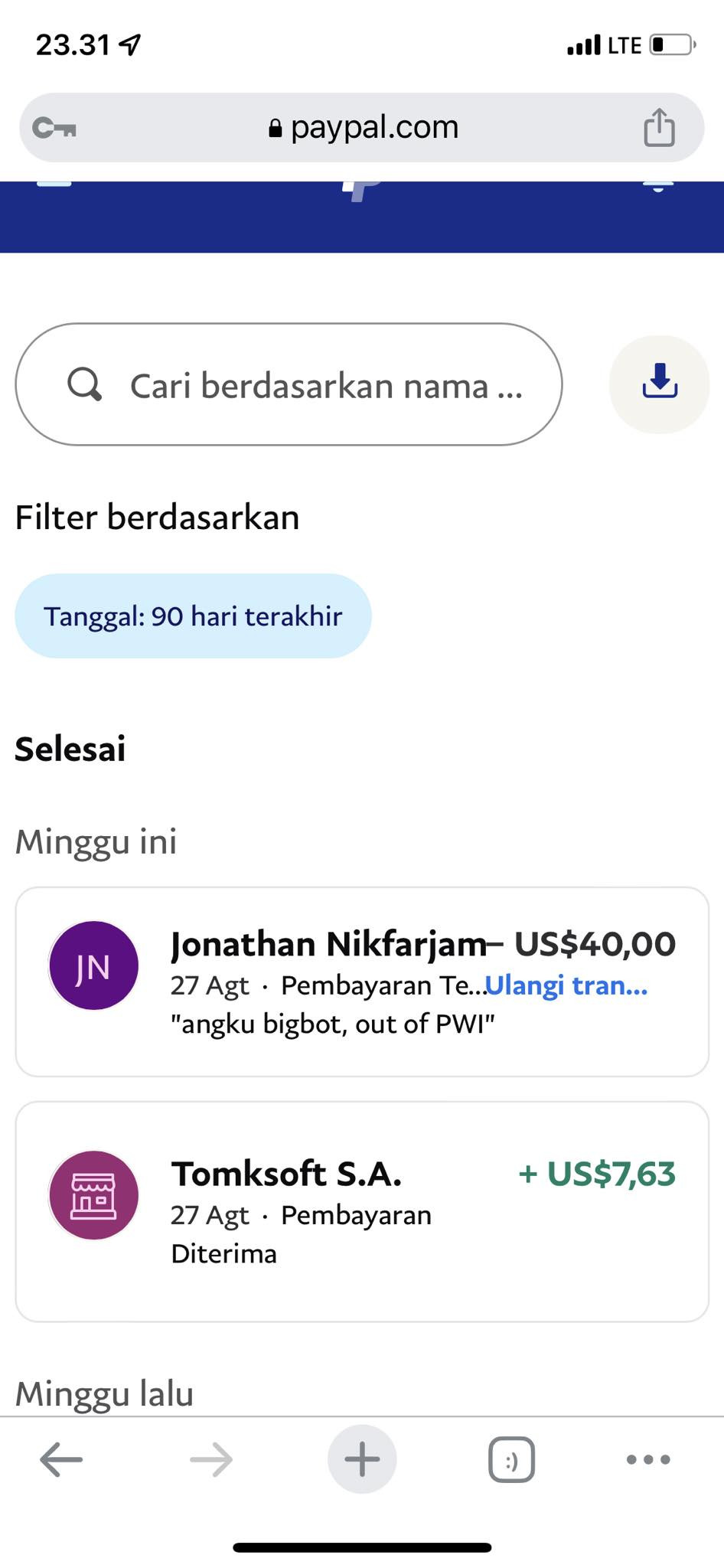The image size is (724, 1568).
Task: Open saved passwords key icon
Action: pyautogui.click(x=54, y=128)
